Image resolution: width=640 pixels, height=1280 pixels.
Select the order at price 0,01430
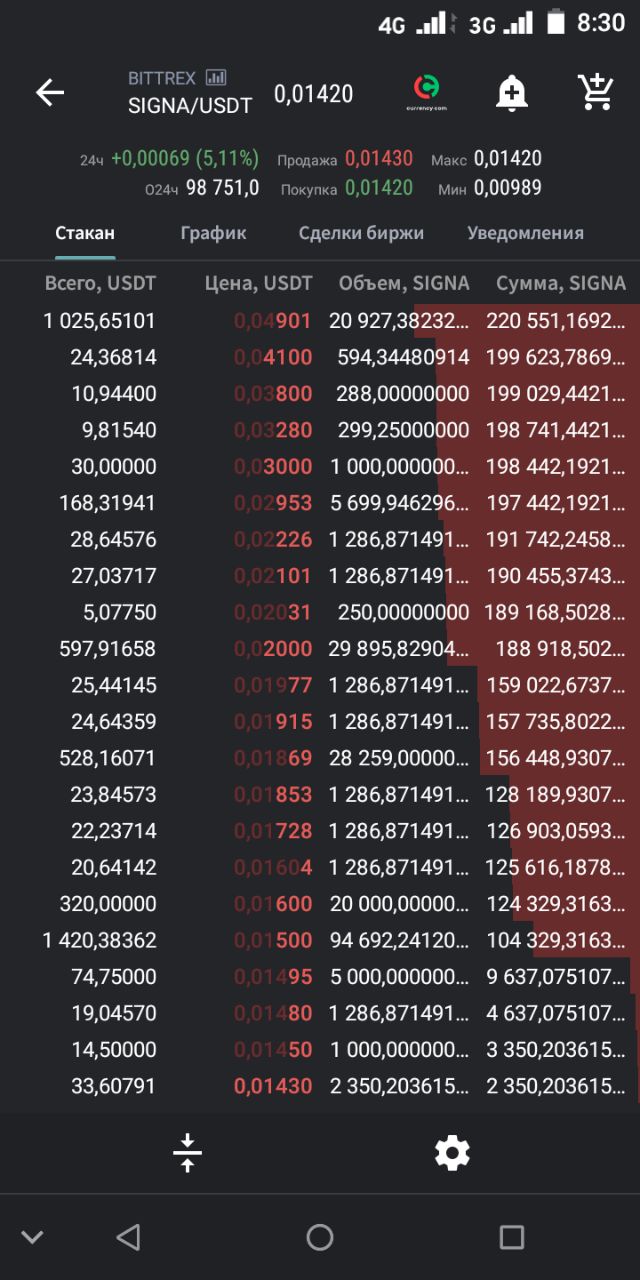tap(320, 1085)
